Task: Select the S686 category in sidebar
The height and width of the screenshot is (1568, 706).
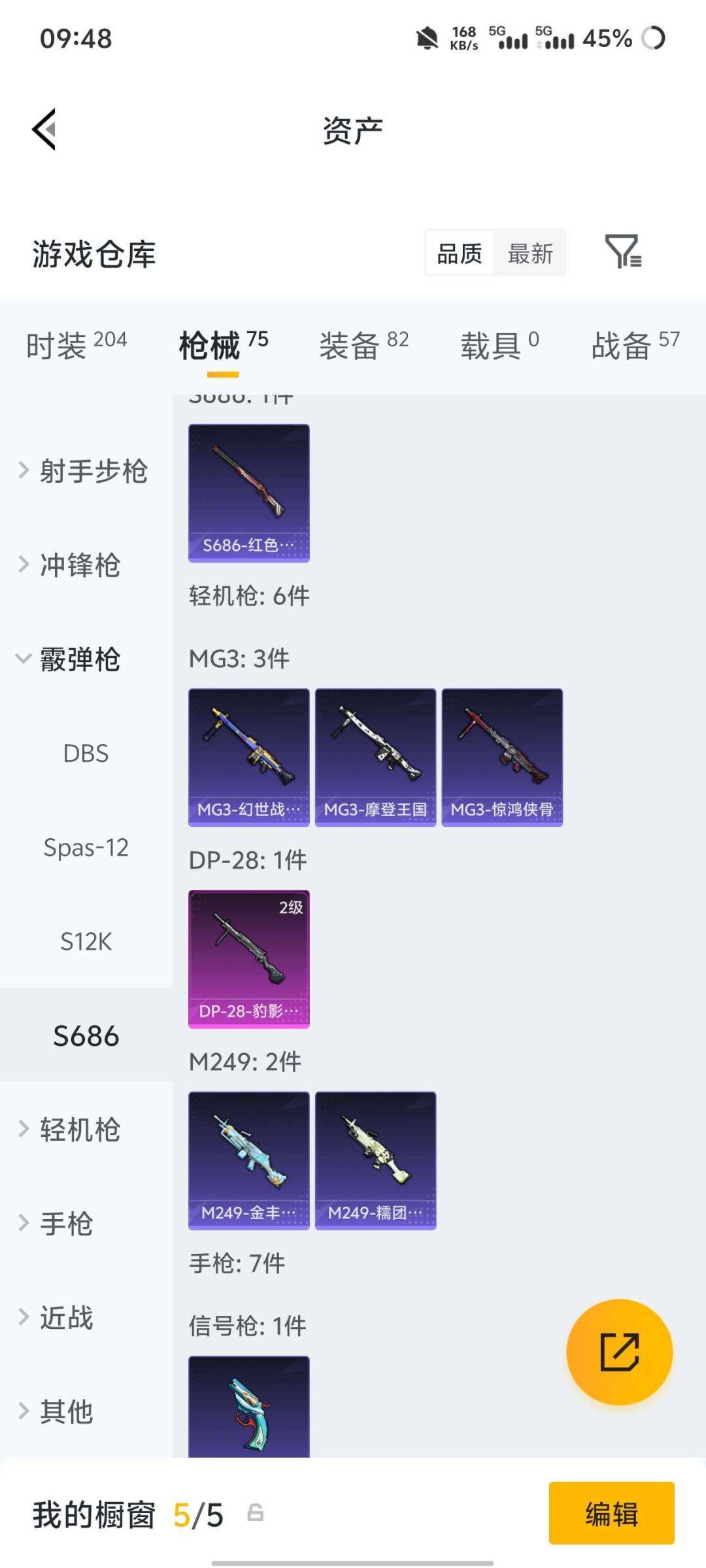Action: click(85, 1036)
